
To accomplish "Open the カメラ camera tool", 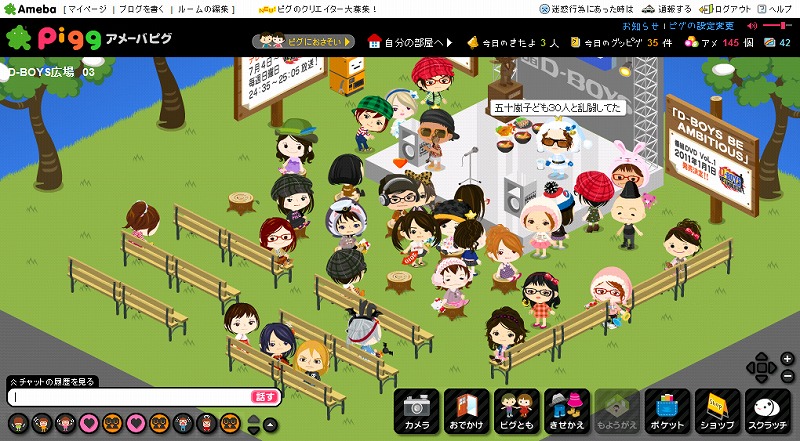I will point(418,410).
